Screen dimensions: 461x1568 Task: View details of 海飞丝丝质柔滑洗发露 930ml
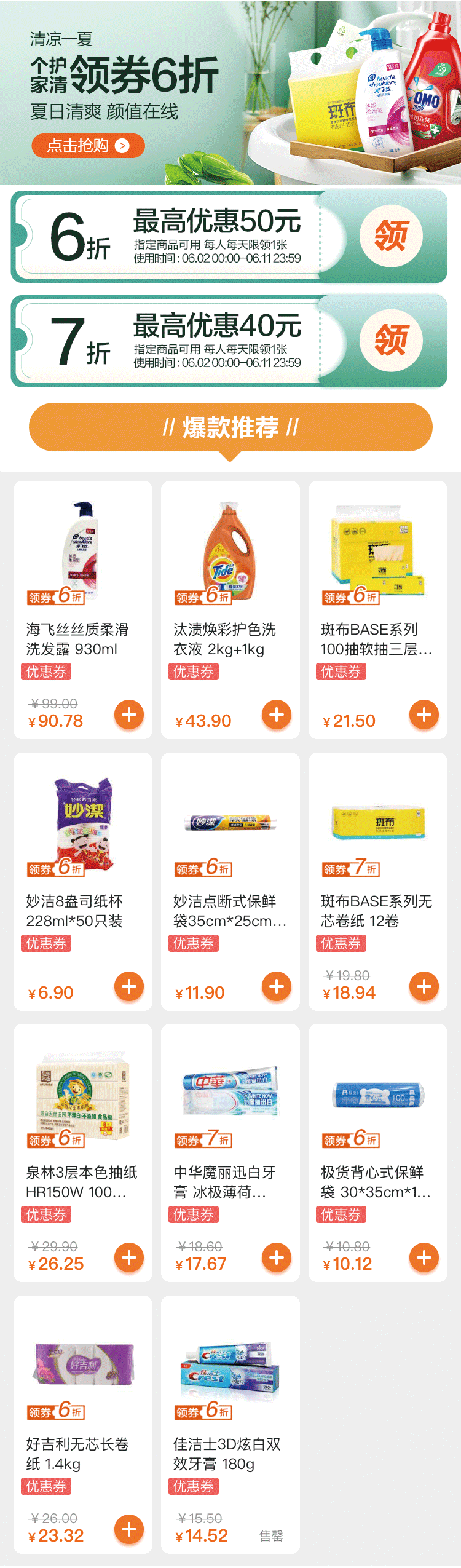pos(77,639)
